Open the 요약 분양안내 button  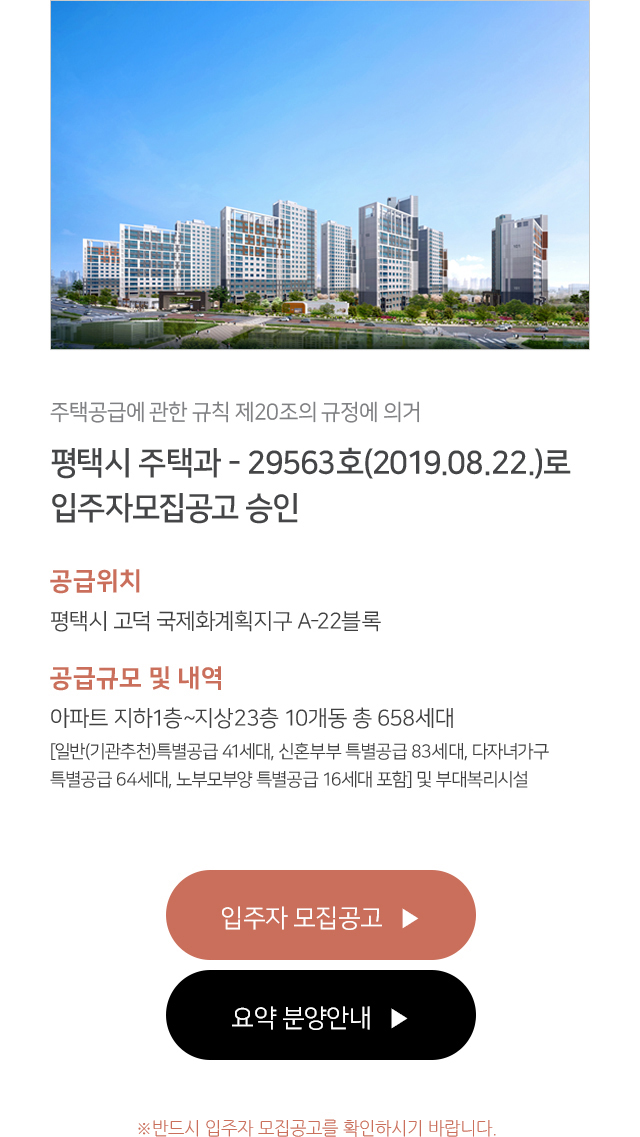click(x=320, y=1015)
